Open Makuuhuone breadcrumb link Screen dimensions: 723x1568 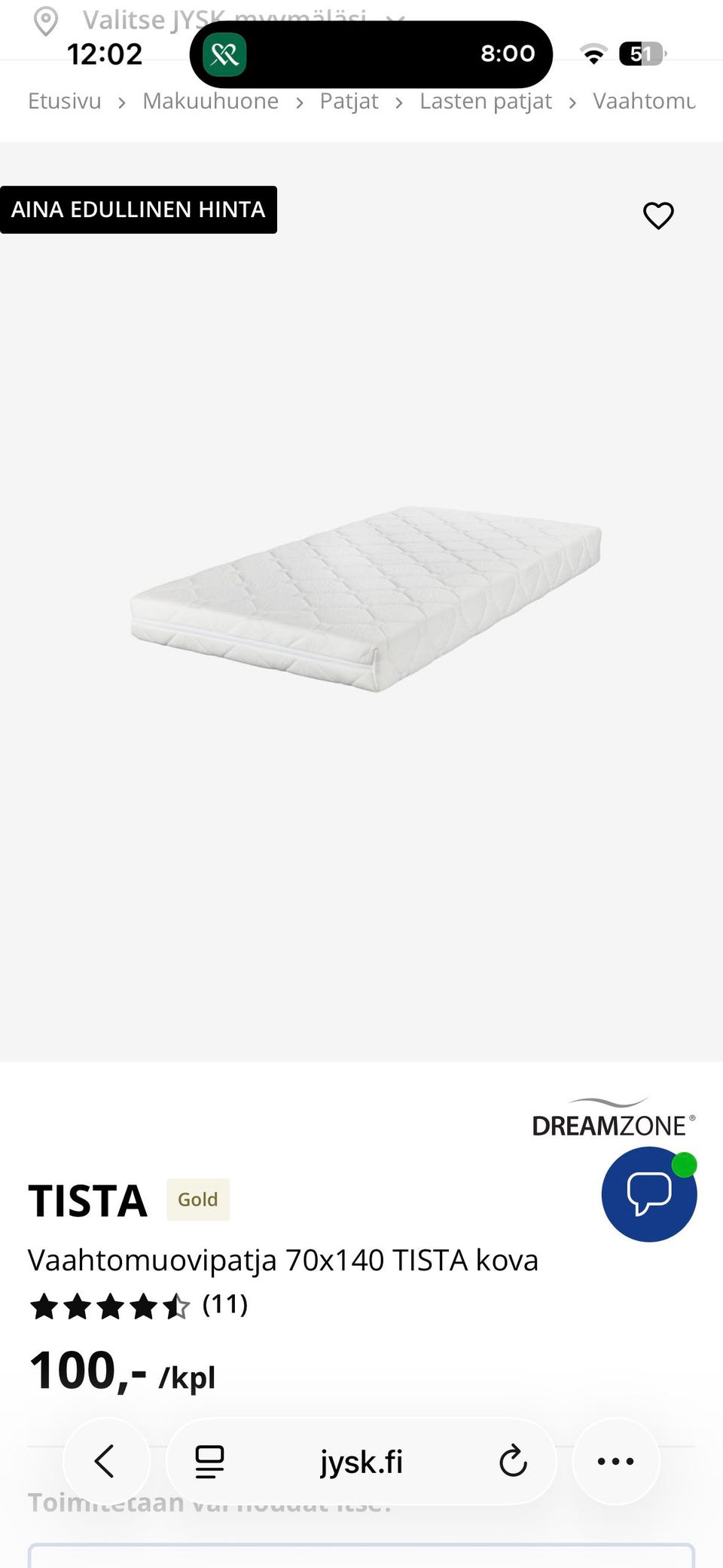coord(210,101)
